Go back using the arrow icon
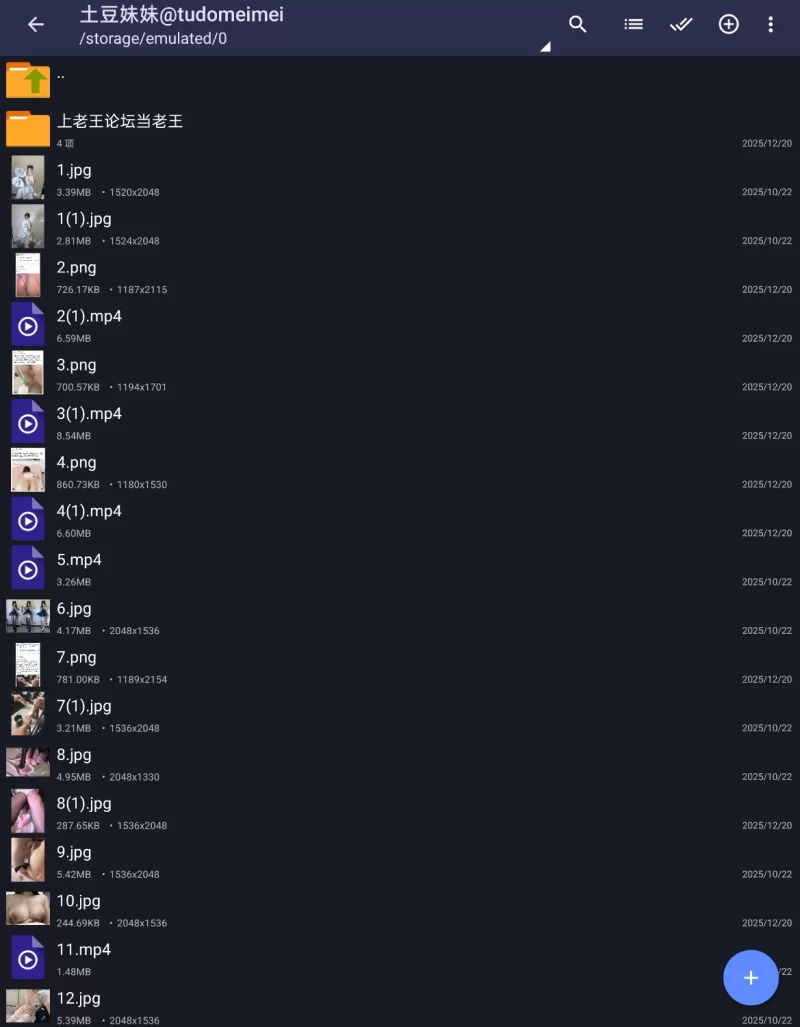Screen dimensions: 800x1027 point(36,25)
